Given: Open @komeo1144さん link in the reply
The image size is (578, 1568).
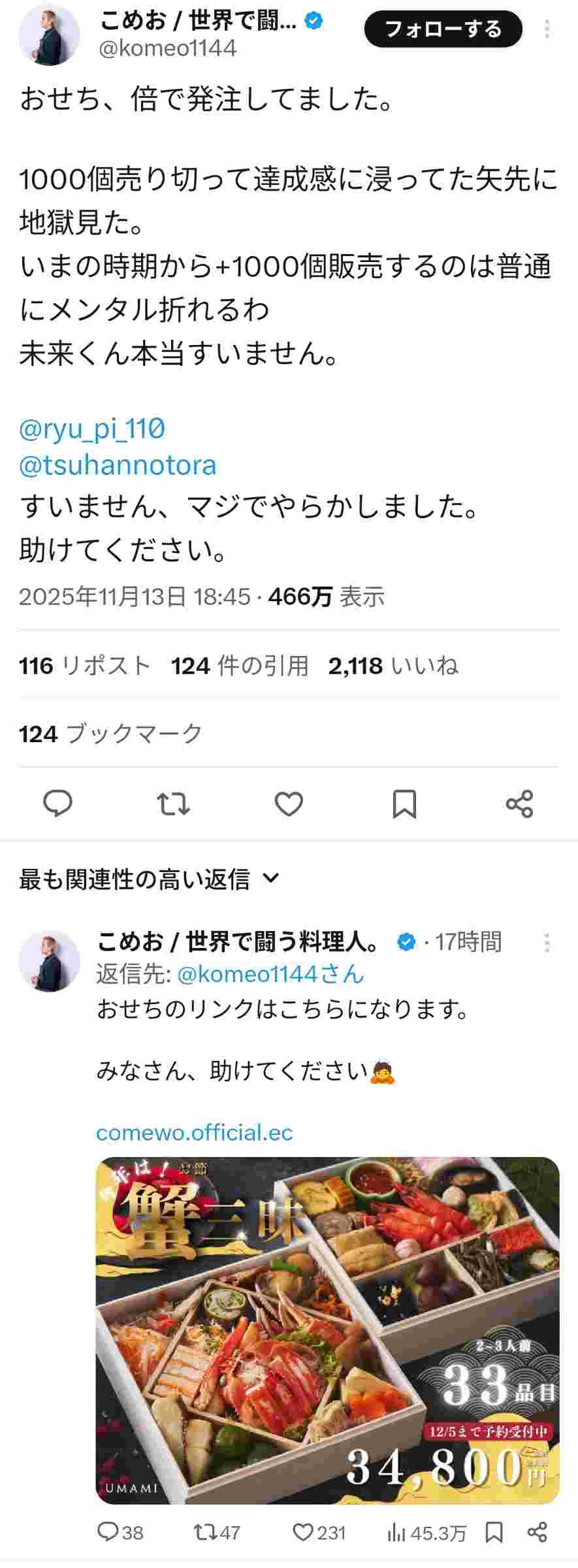Looking at the screenshot, I should (270, 974).
